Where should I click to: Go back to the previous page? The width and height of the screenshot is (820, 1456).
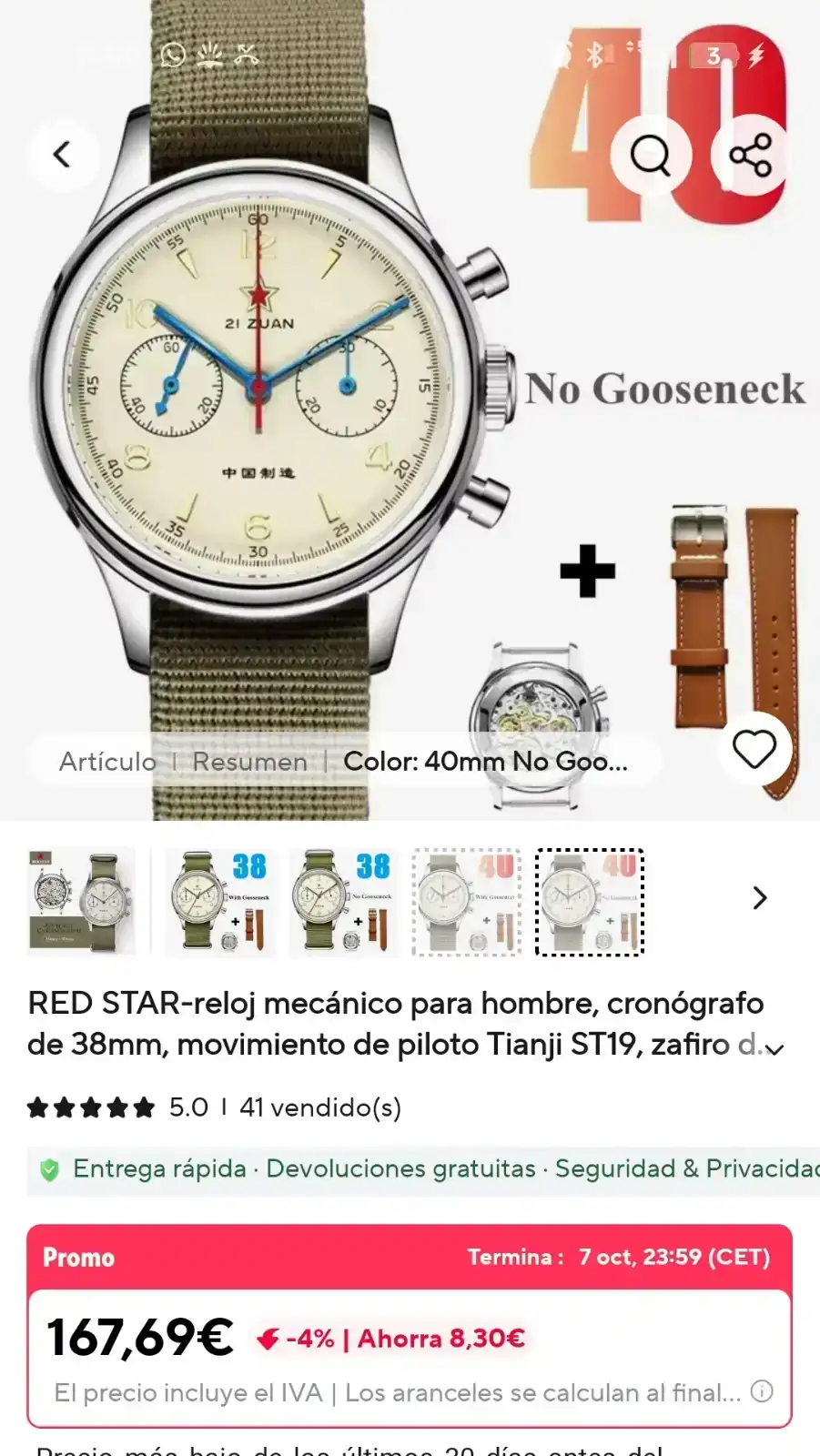(62, 155)
